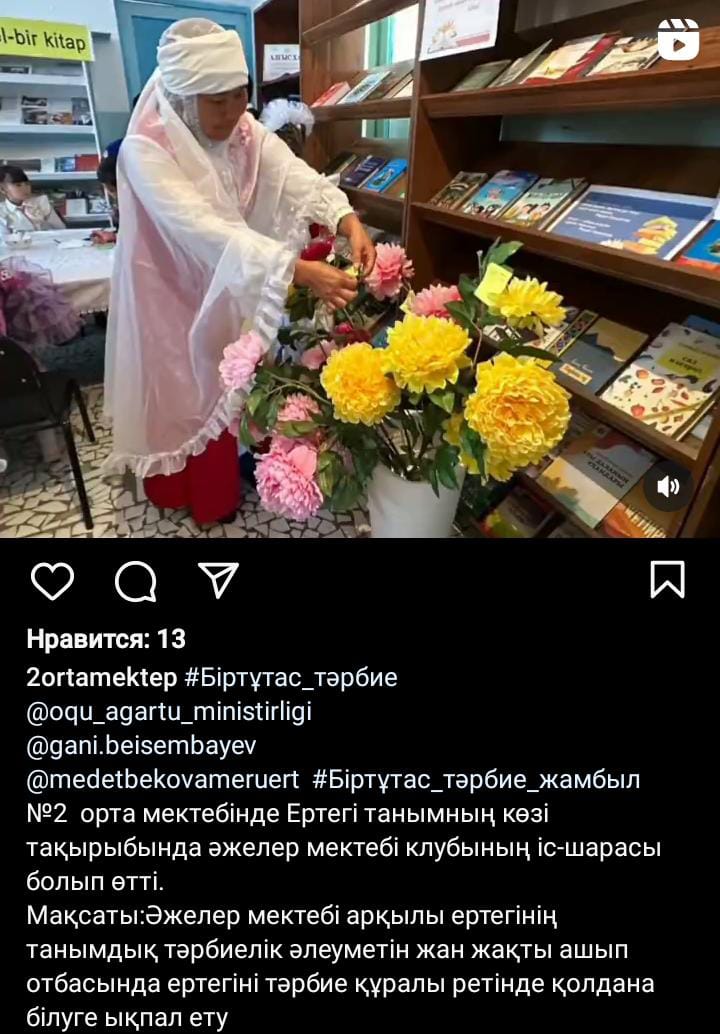This screenshot has height=1034, width=720.
Task: View the list of 13 likes
Action: [106, 639]
